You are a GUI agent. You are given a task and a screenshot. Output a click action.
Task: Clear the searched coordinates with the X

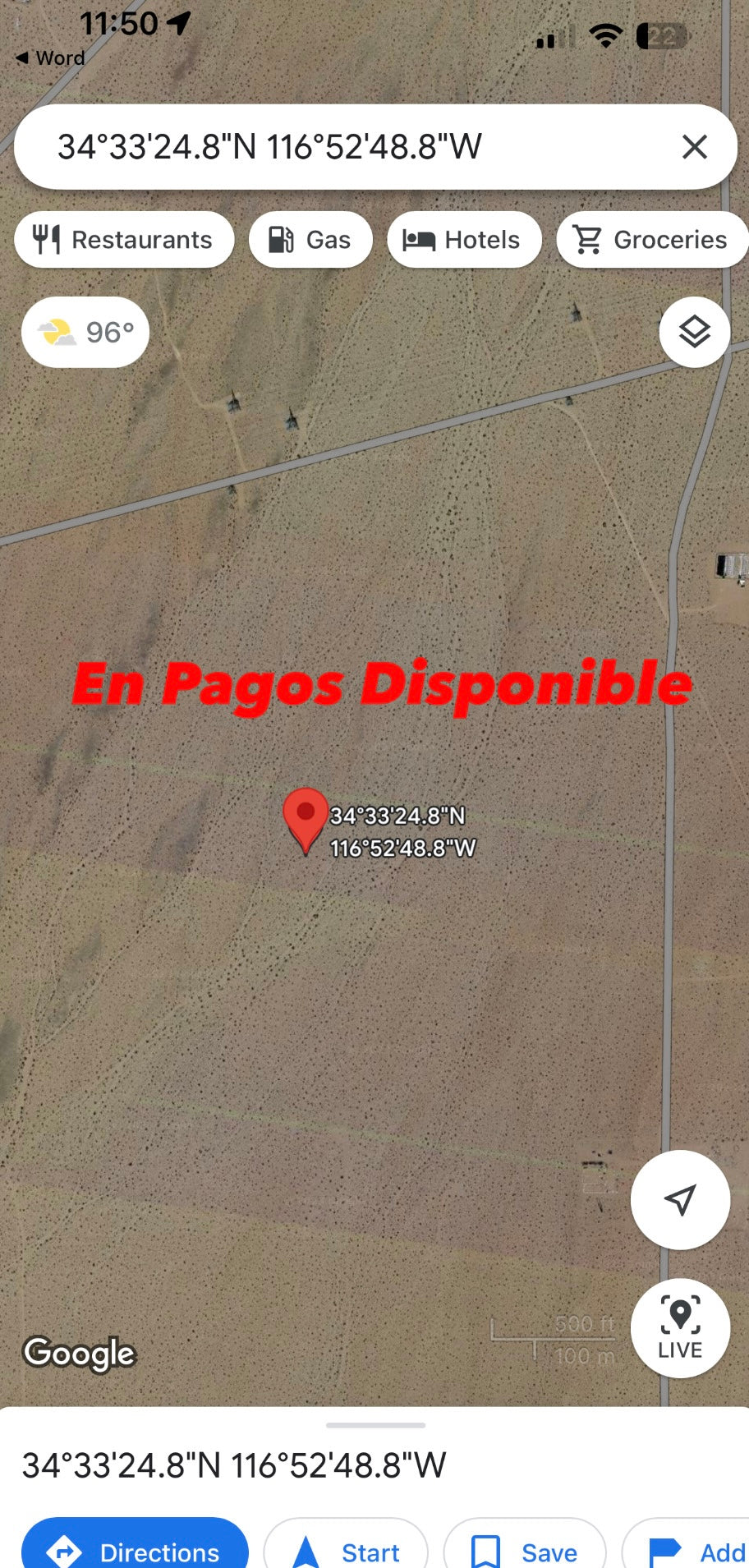click(x=694, y=147)
